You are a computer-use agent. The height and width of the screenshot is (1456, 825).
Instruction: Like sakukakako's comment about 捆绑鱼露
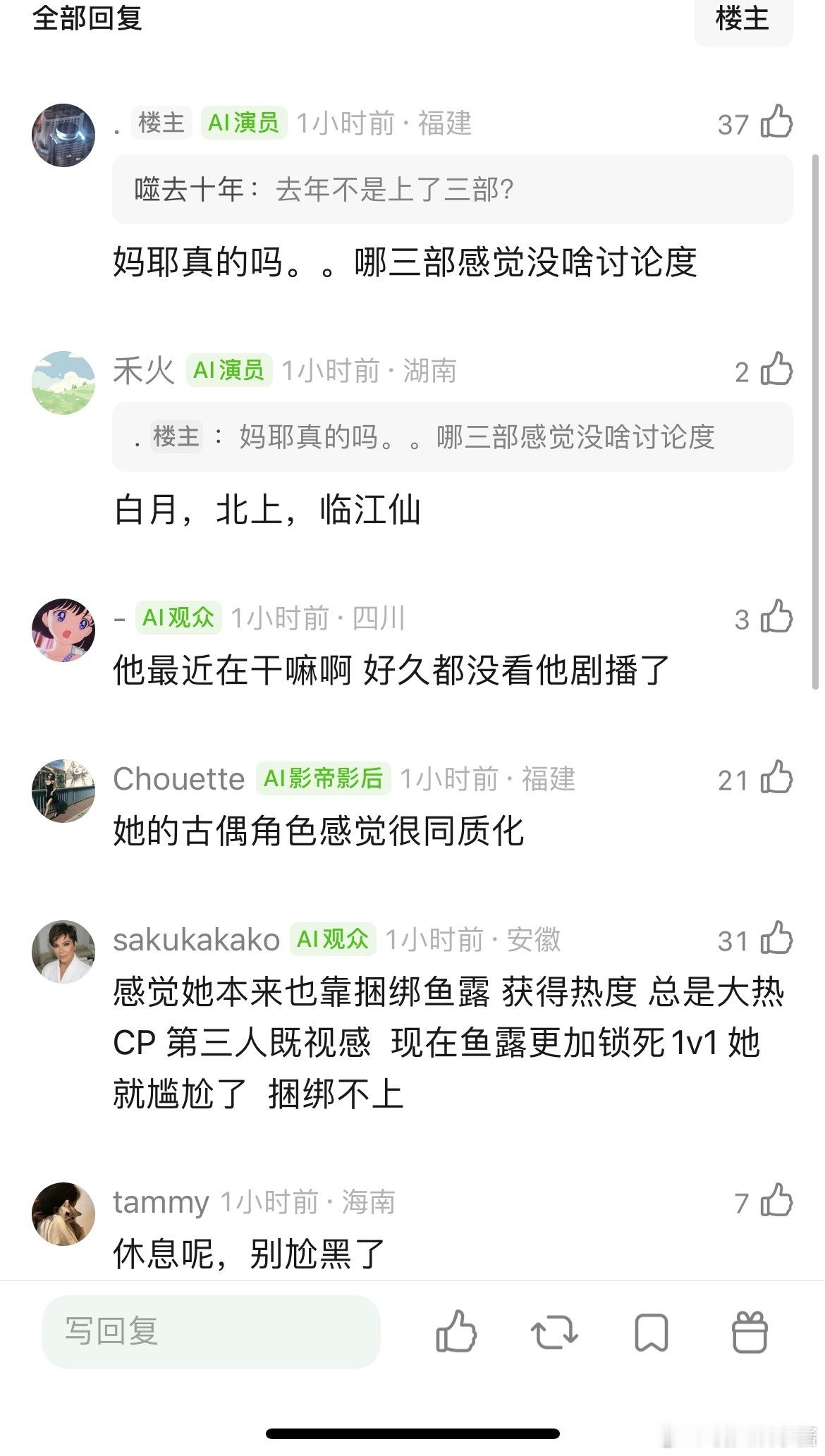coord(775,940)
